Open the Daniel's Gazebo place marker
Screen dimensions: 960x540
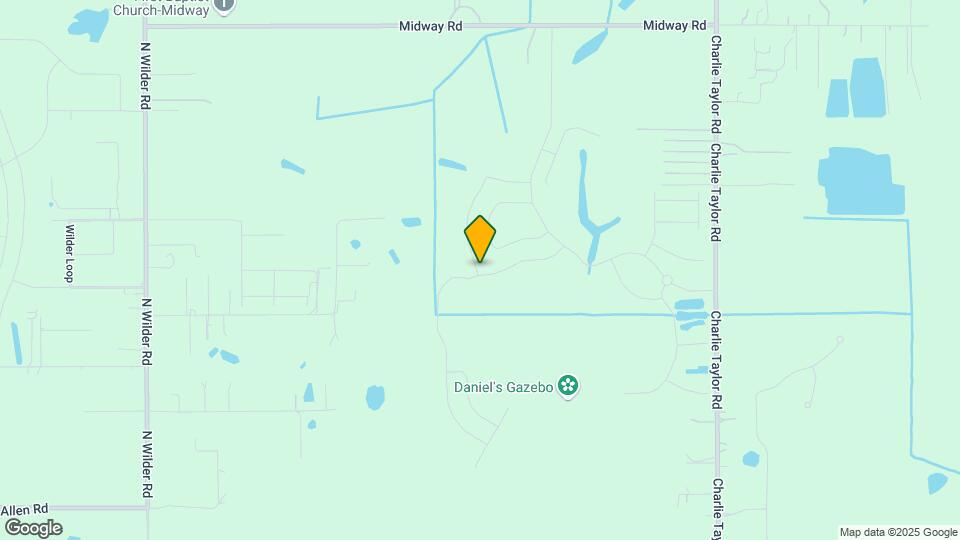pos(568,385)
